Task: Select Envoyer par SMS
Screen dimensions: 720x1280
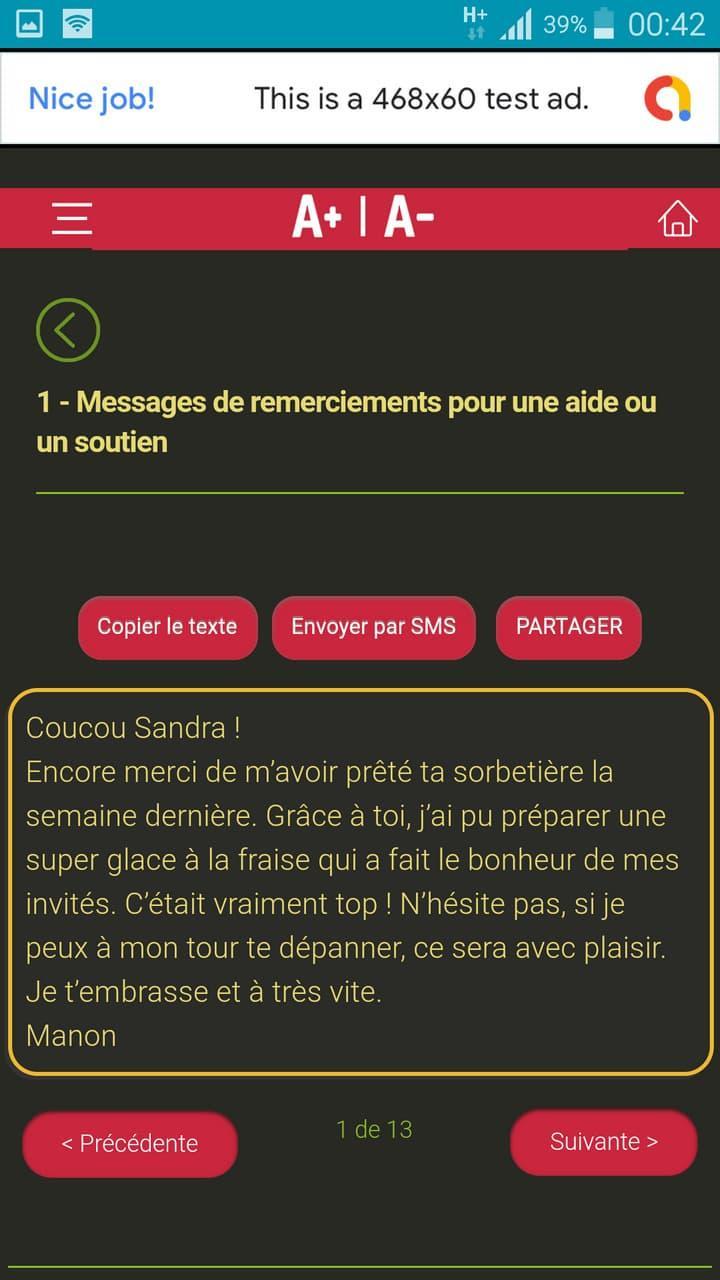Action: pos(373,627)
